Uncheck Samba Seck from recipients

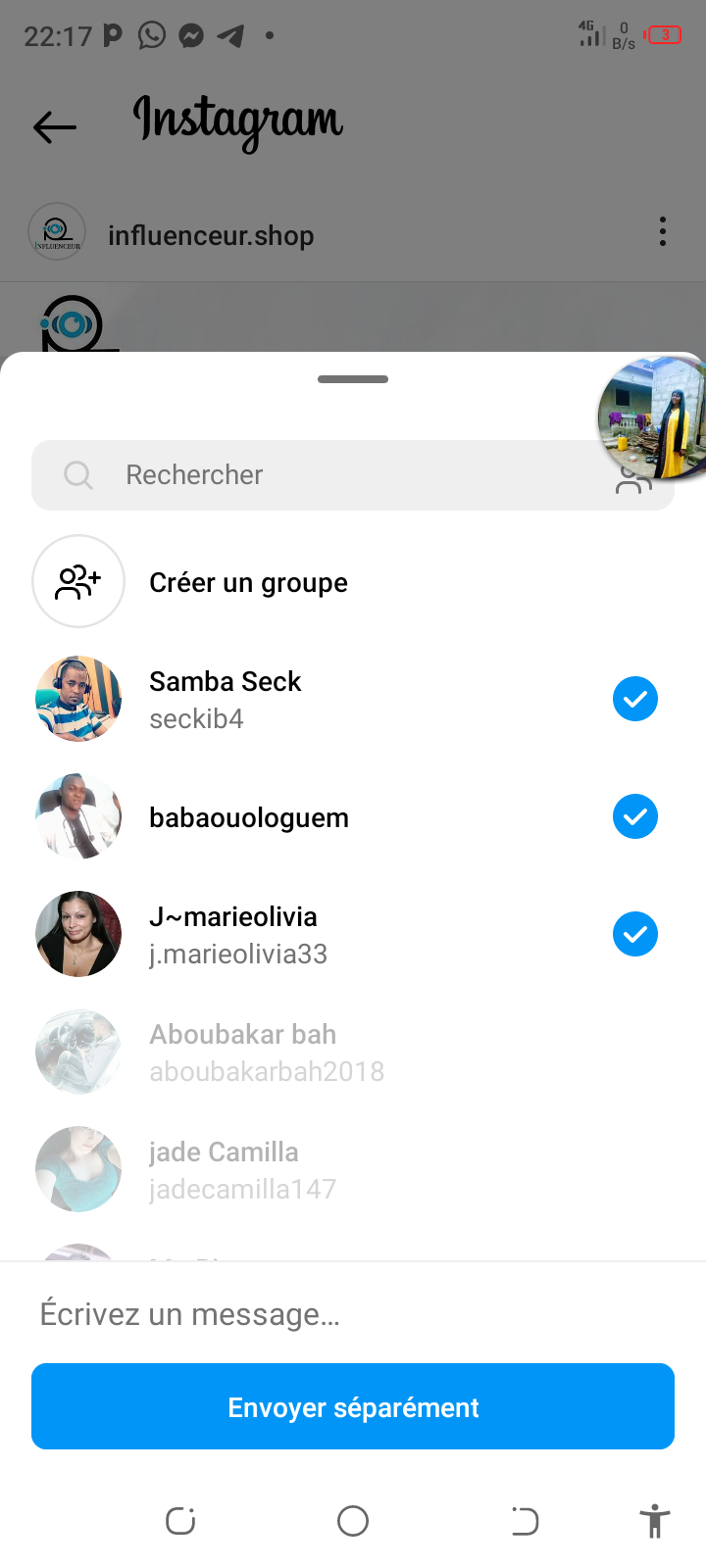pos(635,700)
